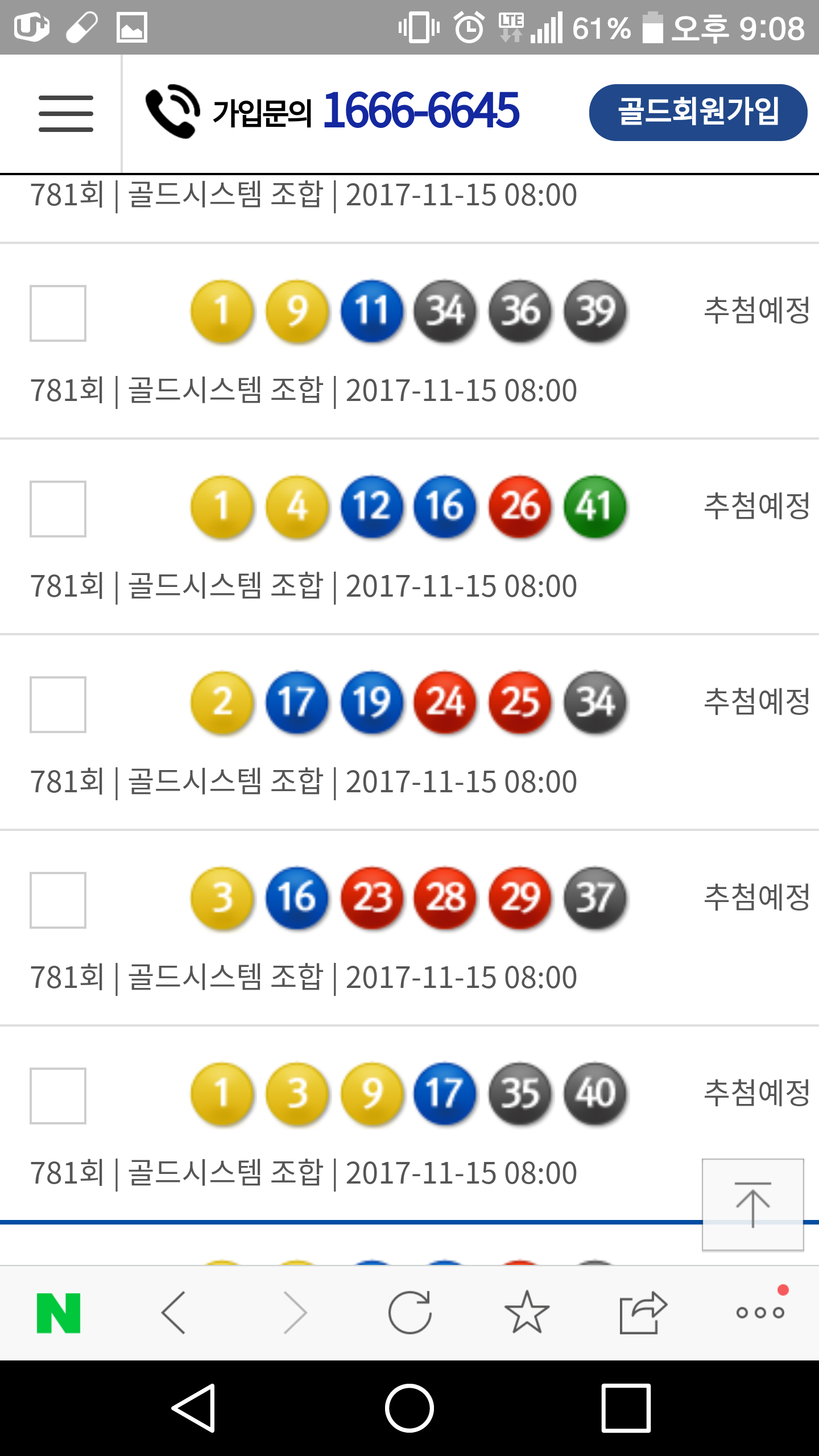The height and width of the screenshot is (1456, 819).
Task: Mark the checkbox for combination 3 16 23 28 29 37
Action: coord(58,900)
